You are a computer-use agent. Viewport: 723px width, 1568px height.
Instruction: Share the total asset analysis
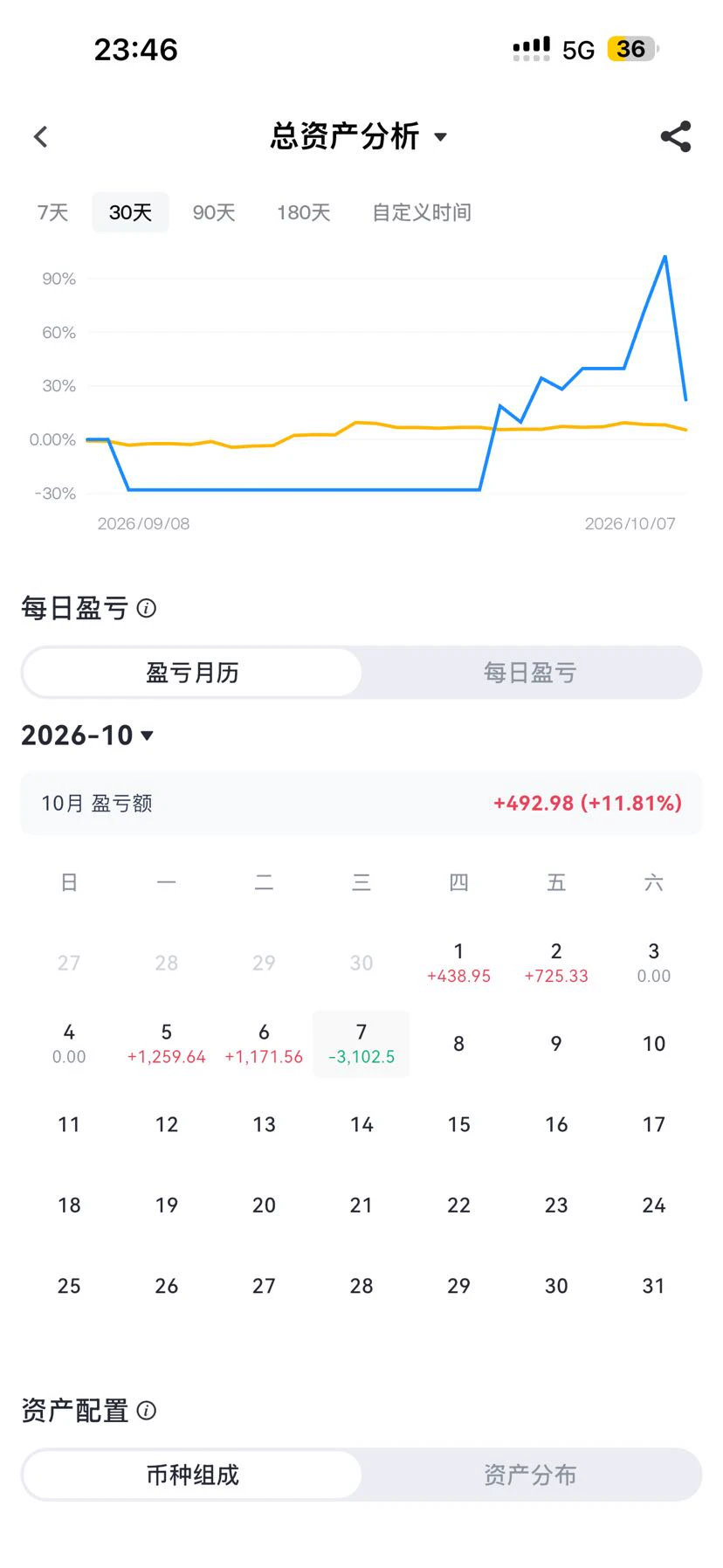tap(676, 137)
